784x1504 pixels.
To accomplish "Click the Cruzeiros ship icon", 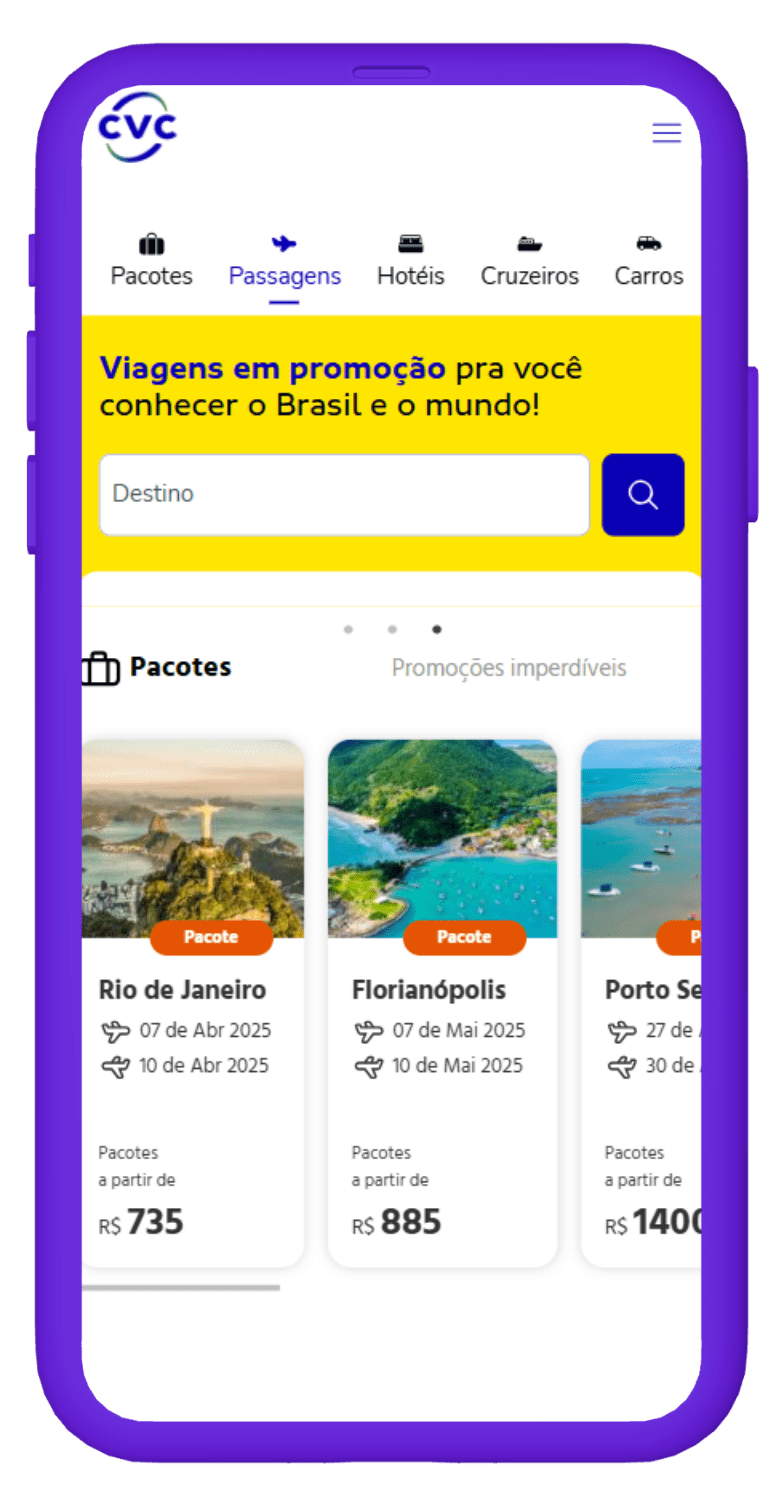I will (x=529, y=243).
